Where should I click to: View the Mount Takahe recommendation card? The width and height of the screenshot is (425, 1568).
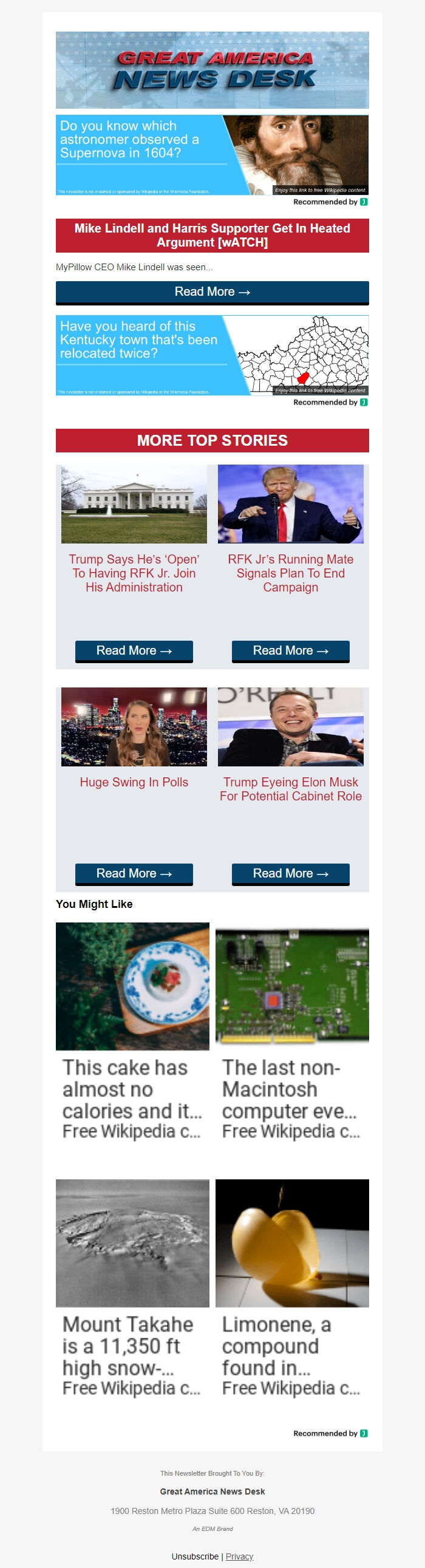132,1289
